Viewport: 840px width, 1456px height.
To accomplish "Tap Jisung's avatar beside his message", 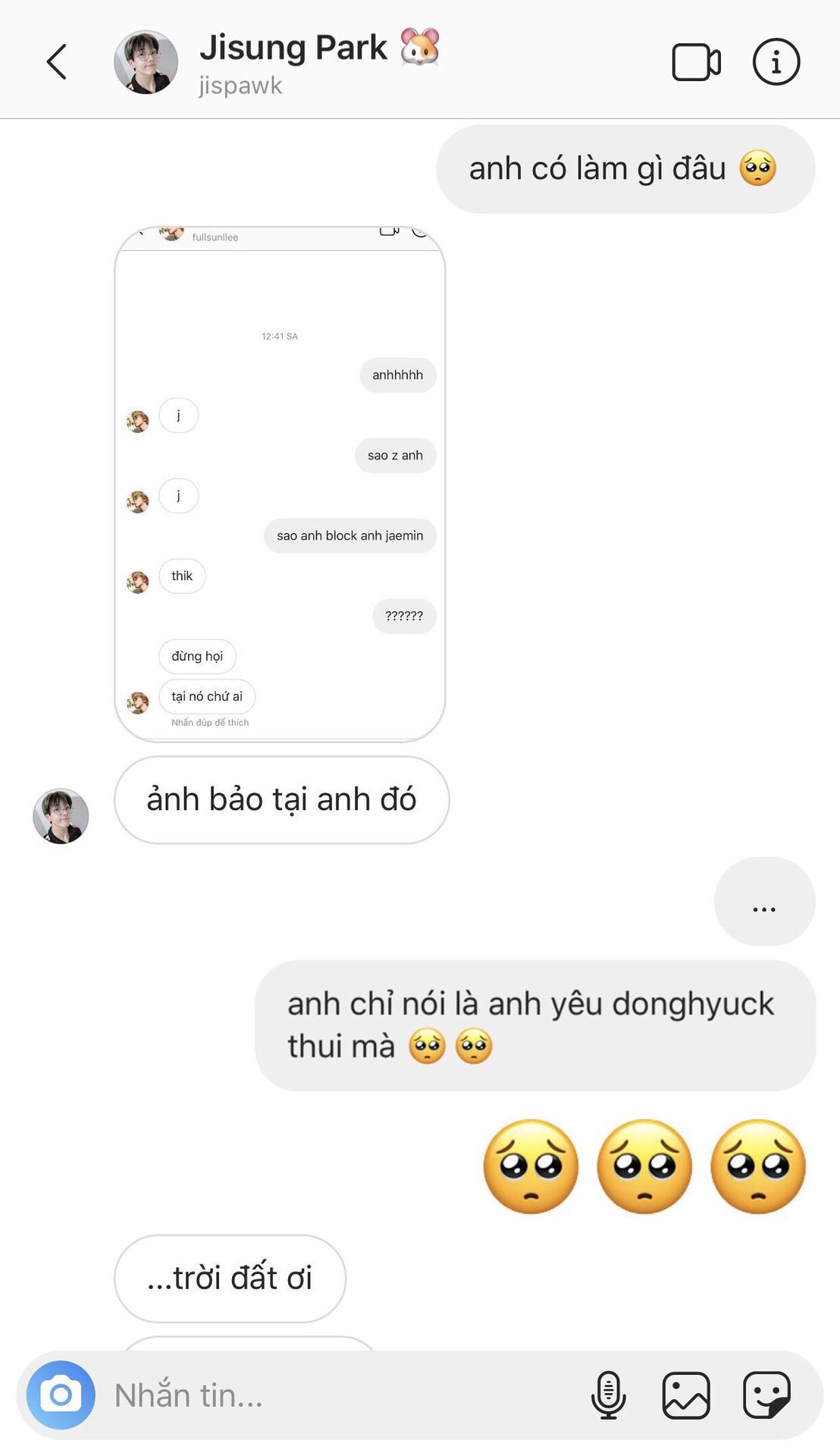I will pyautogui.click(x=61, y=816).
